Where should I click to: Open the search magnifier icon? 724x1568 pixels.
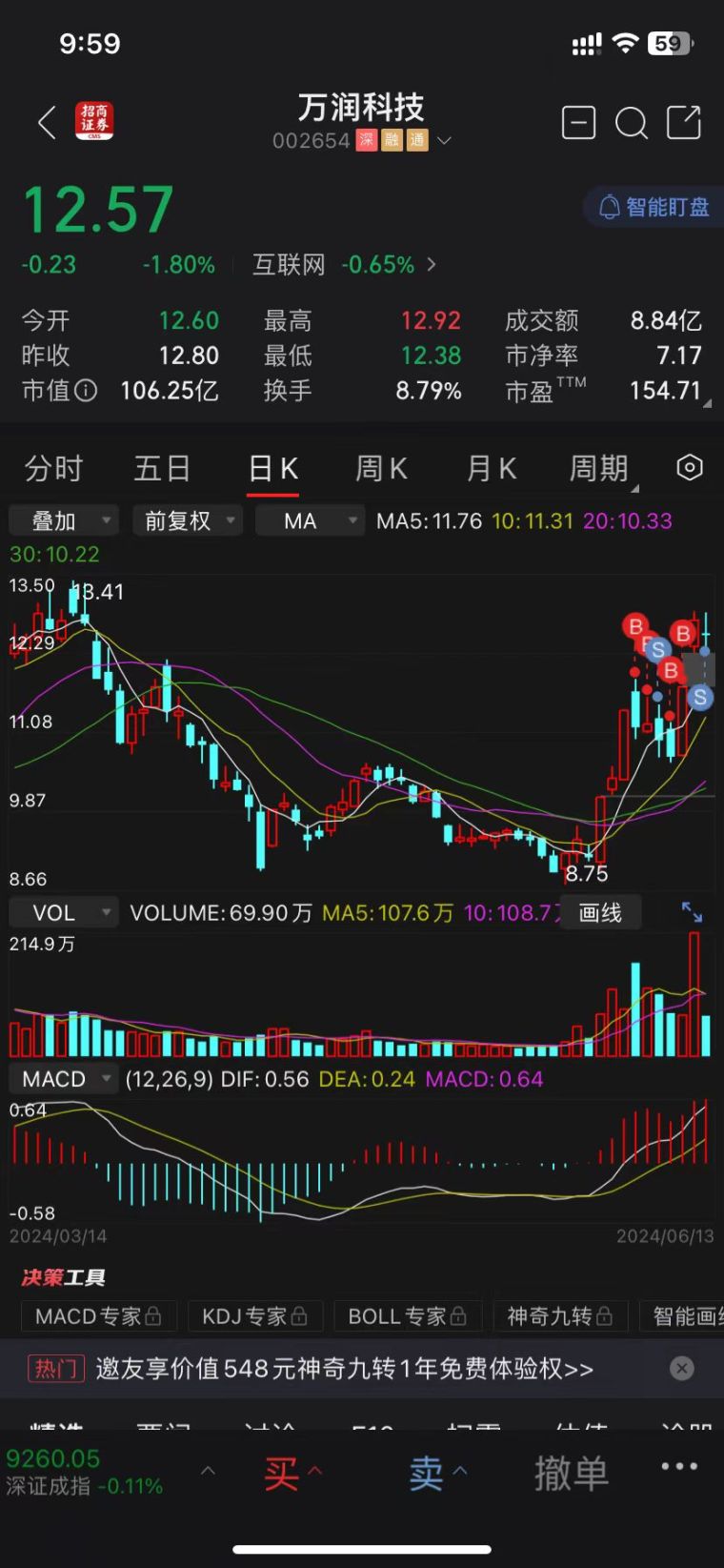(631, 123)
